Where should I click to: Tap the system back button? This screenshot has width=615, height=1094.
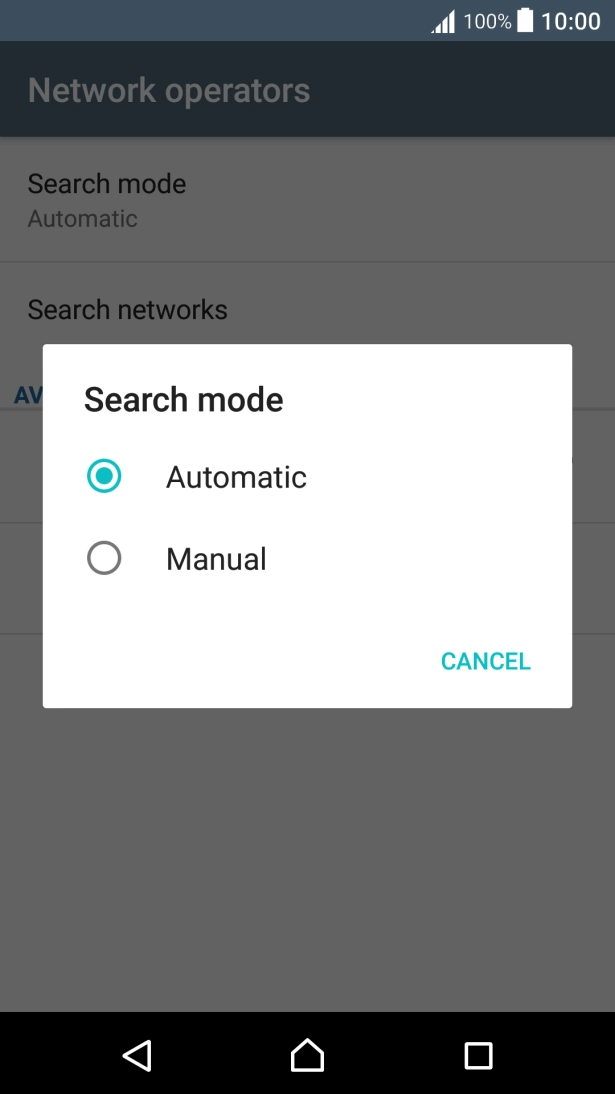click(138, 1055)
